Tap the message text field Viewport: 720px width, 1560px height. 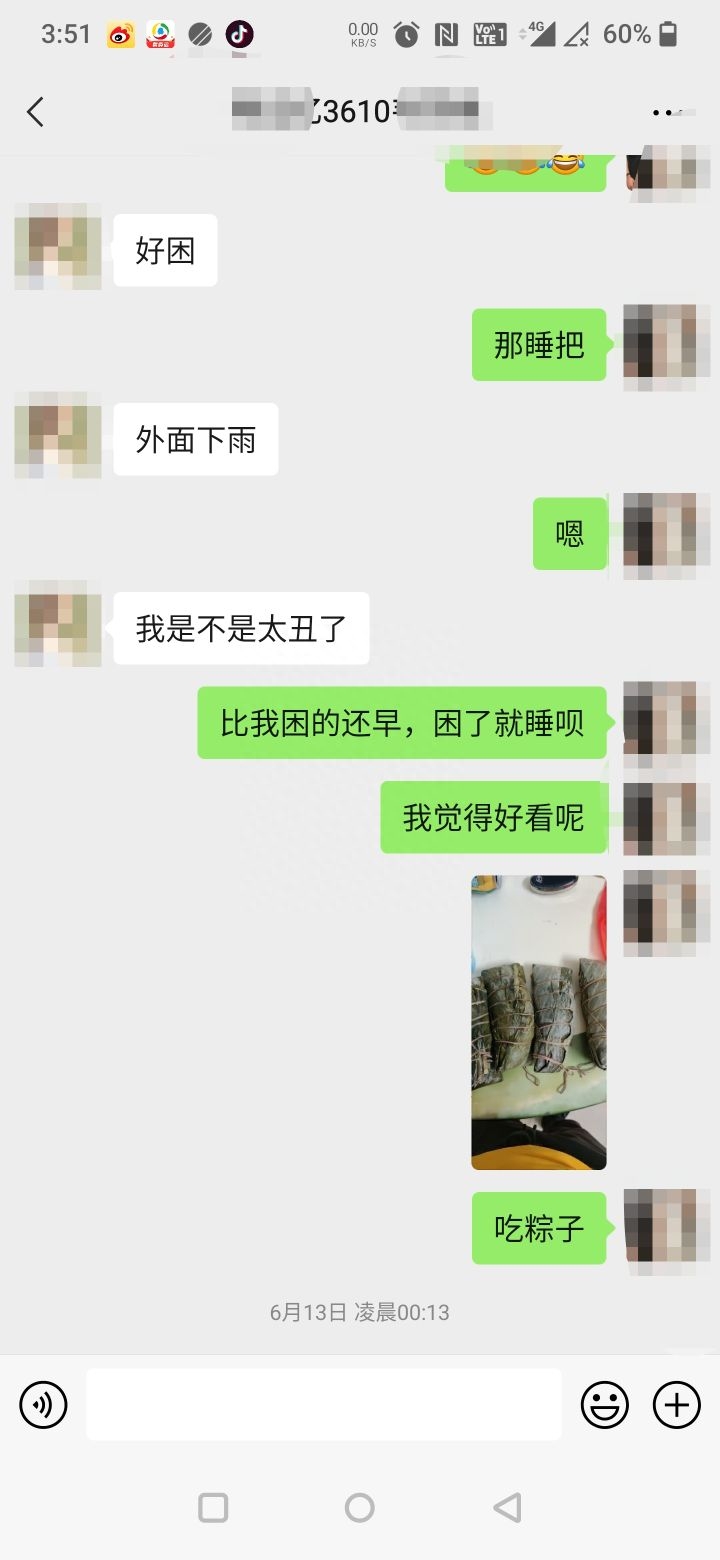click(x=323, y=1404)
